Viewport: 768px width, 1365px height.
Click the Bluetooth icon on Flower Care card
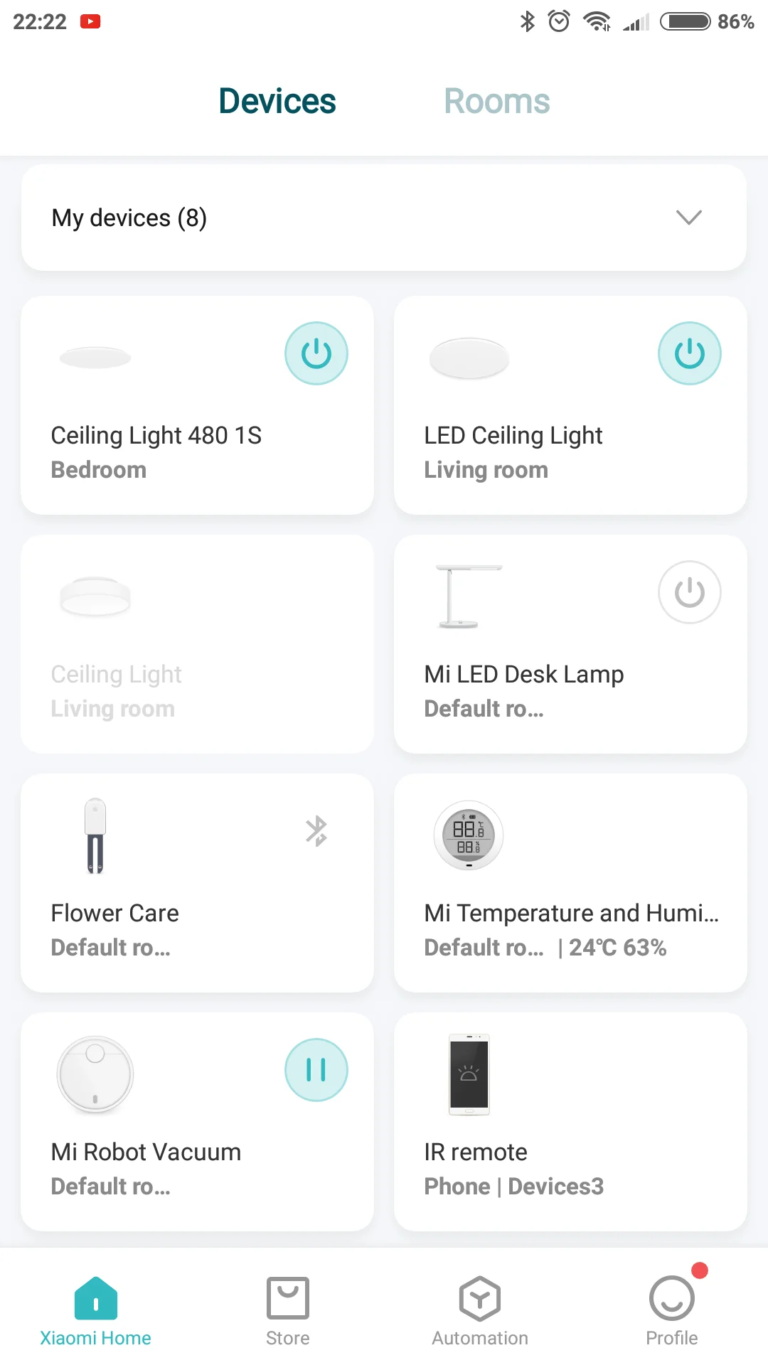point(316,830)
